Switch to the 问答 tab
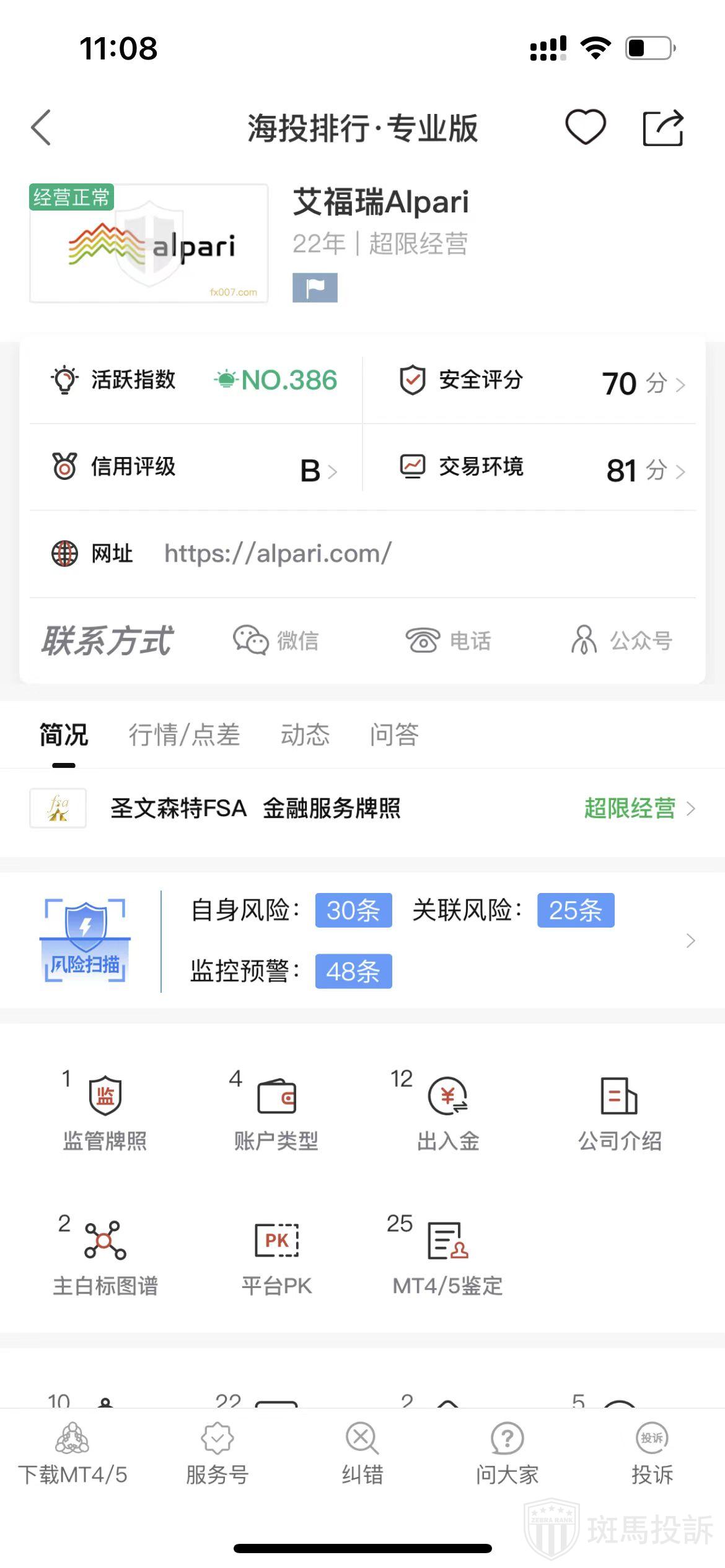This screenshot has height=1568, width=725. 394,735
